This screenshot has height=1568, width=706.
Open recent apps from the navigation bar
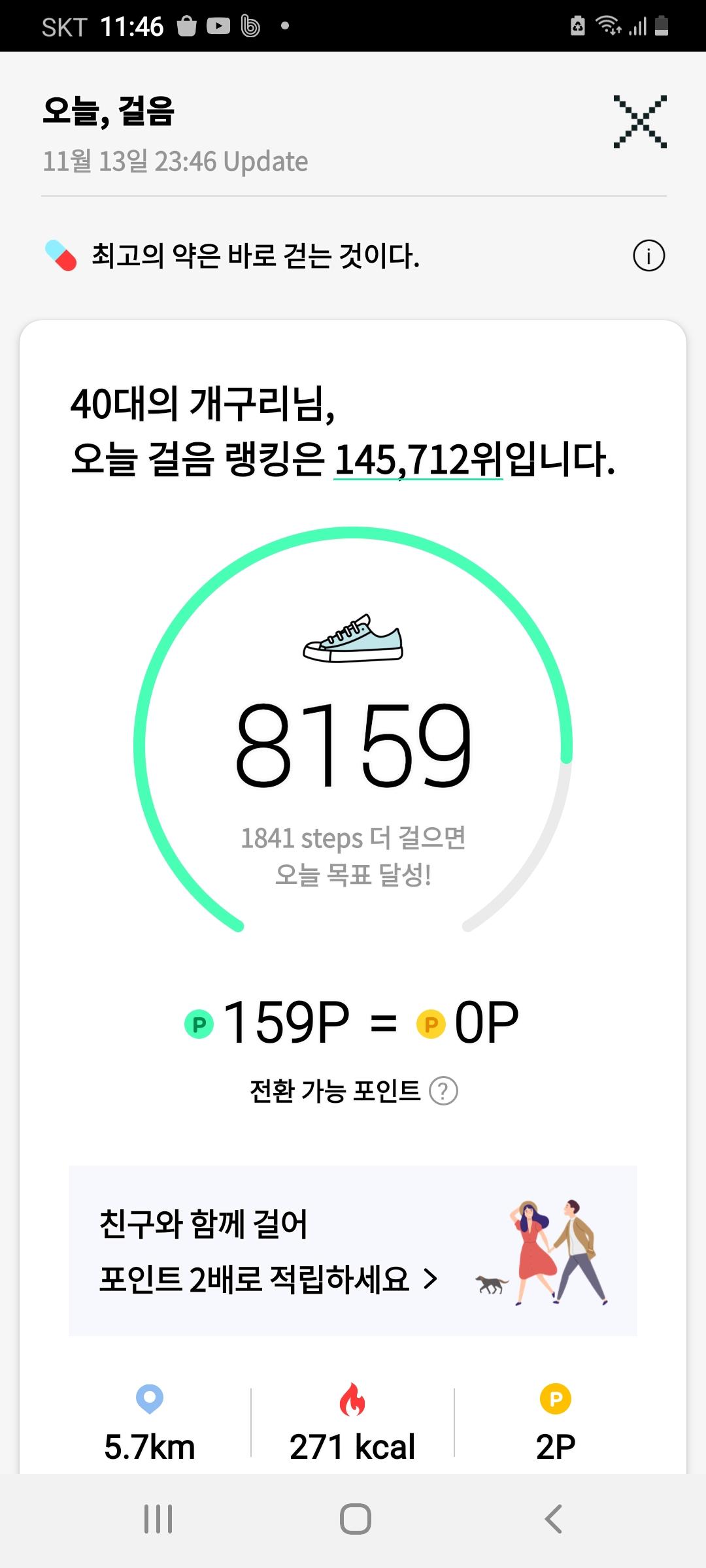(x=158, y=1518)
